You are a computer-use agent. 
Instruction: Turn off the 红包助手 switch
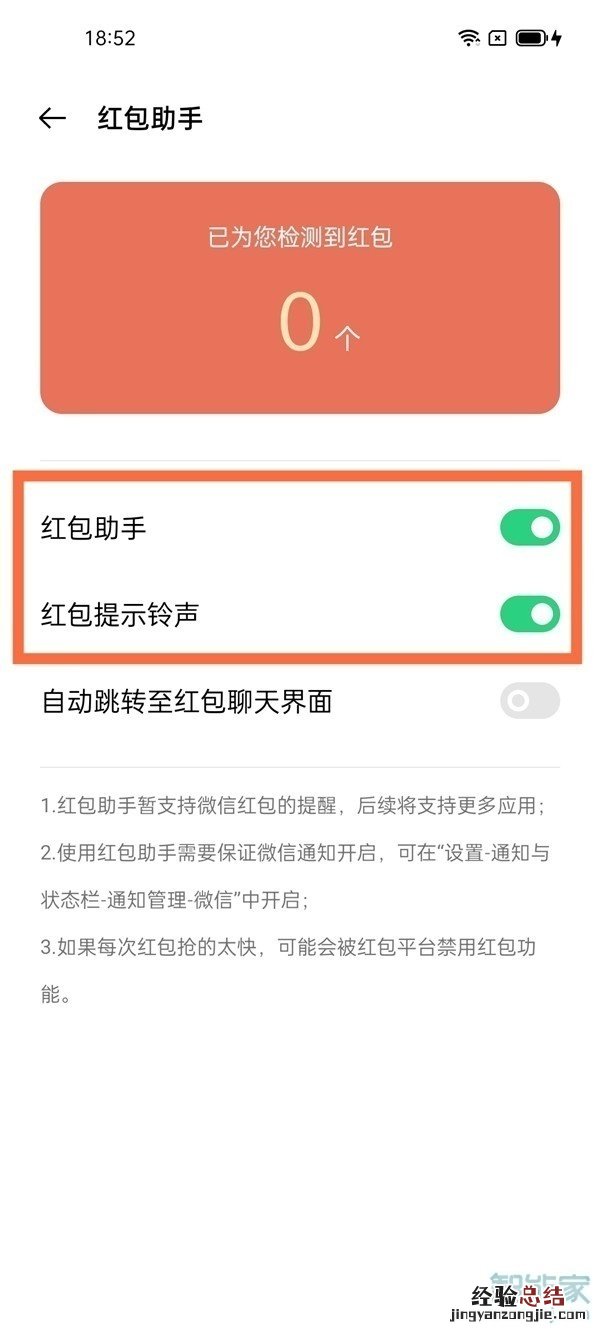tap(529, 528)
